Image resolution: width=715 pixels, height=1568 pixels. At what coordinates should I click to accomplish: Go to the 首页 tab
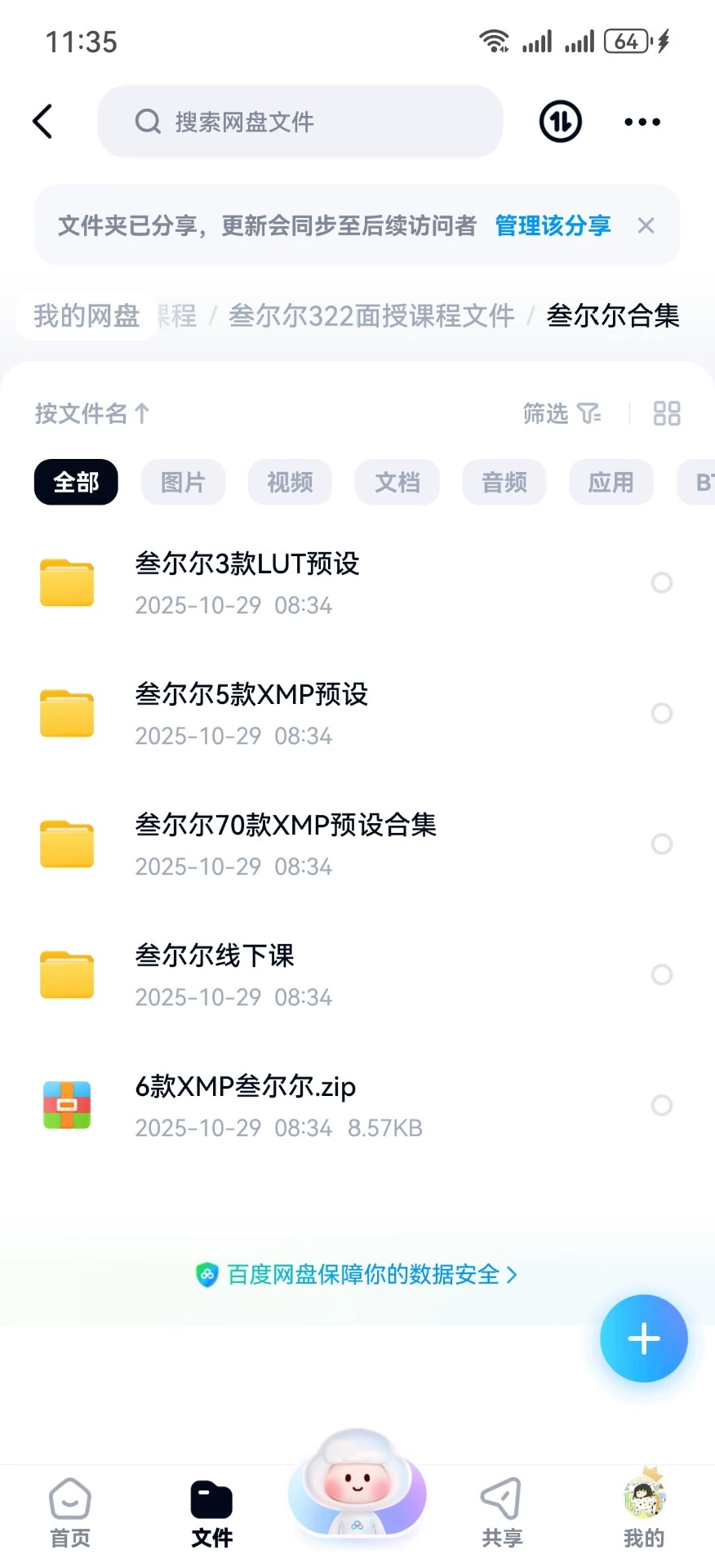coord(70,1512)
